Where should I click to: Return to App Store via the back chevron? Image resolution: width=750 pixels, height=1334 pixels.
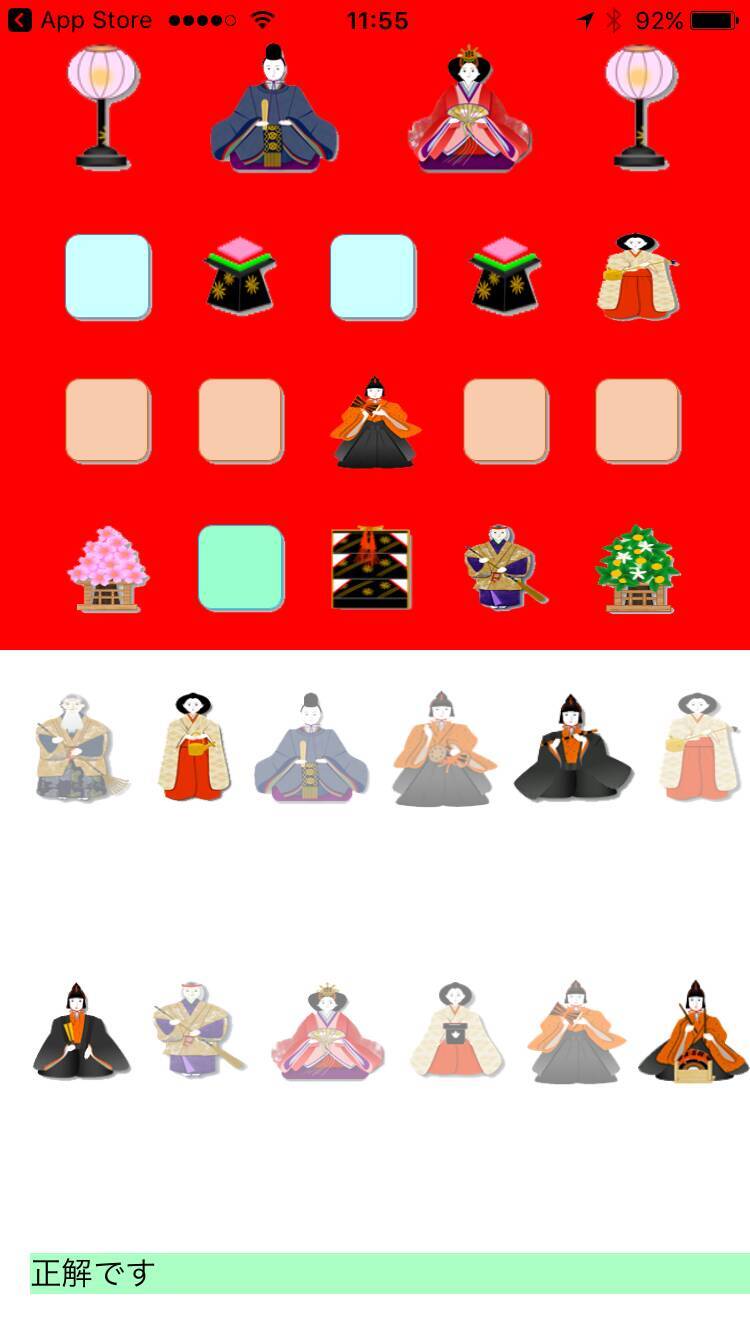20,20
